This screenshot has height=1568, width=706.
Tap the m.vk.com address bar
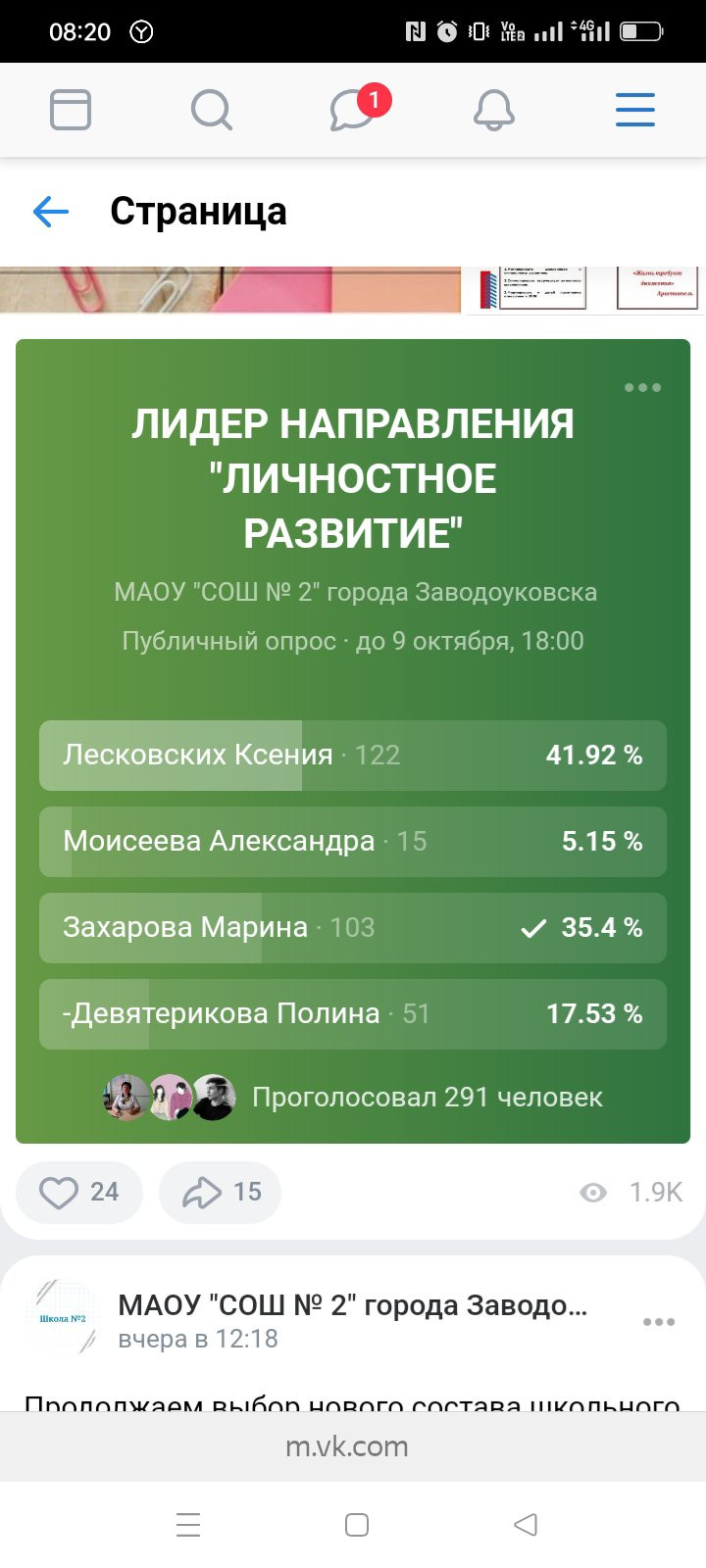tap(347, 1446)
